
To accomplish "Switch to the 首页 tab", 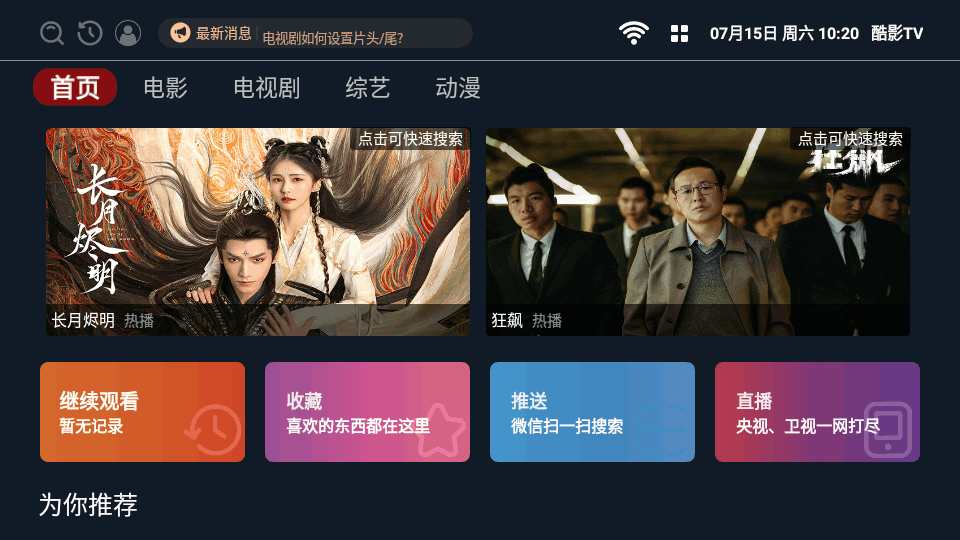I will [x=75, y=88].
